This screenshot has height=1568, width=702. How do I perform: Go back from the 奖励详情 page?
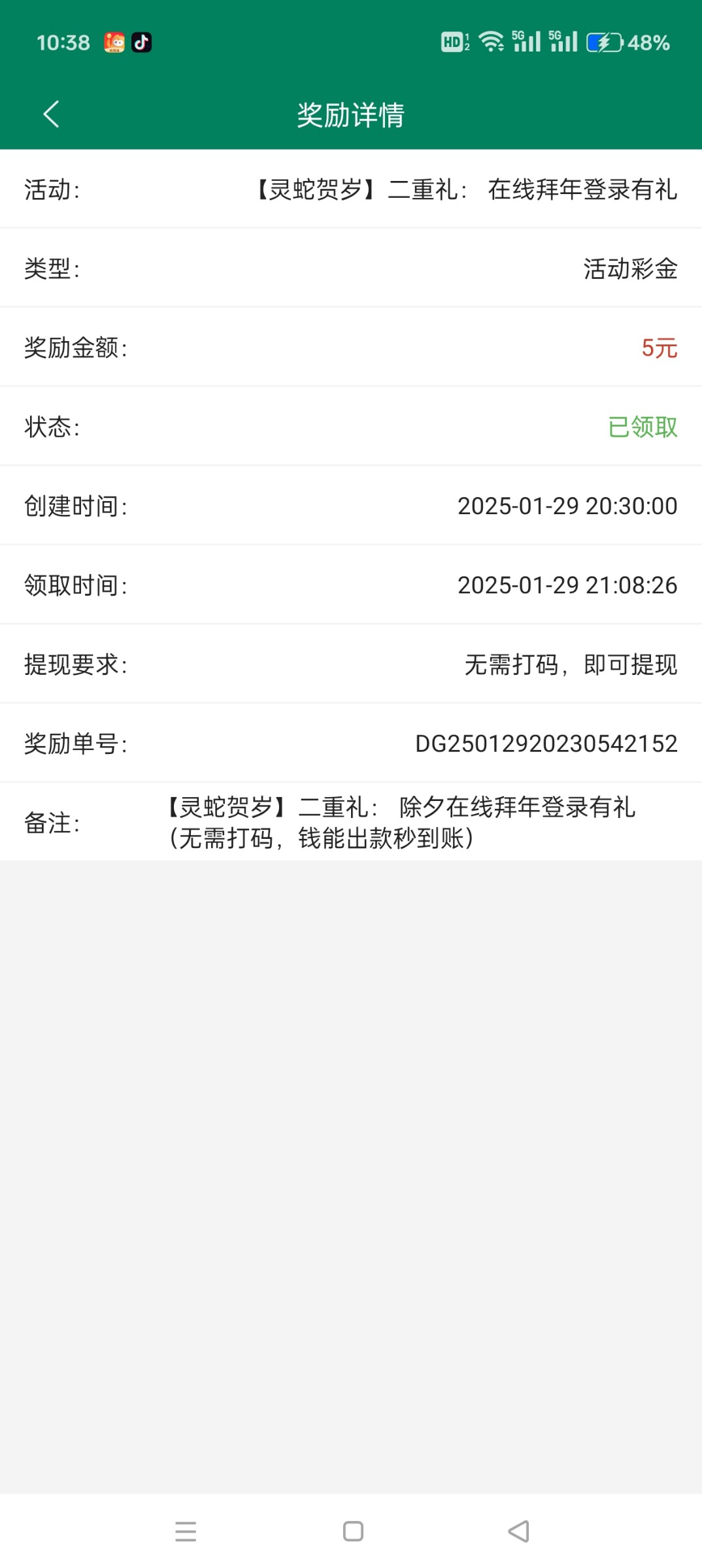51,114
